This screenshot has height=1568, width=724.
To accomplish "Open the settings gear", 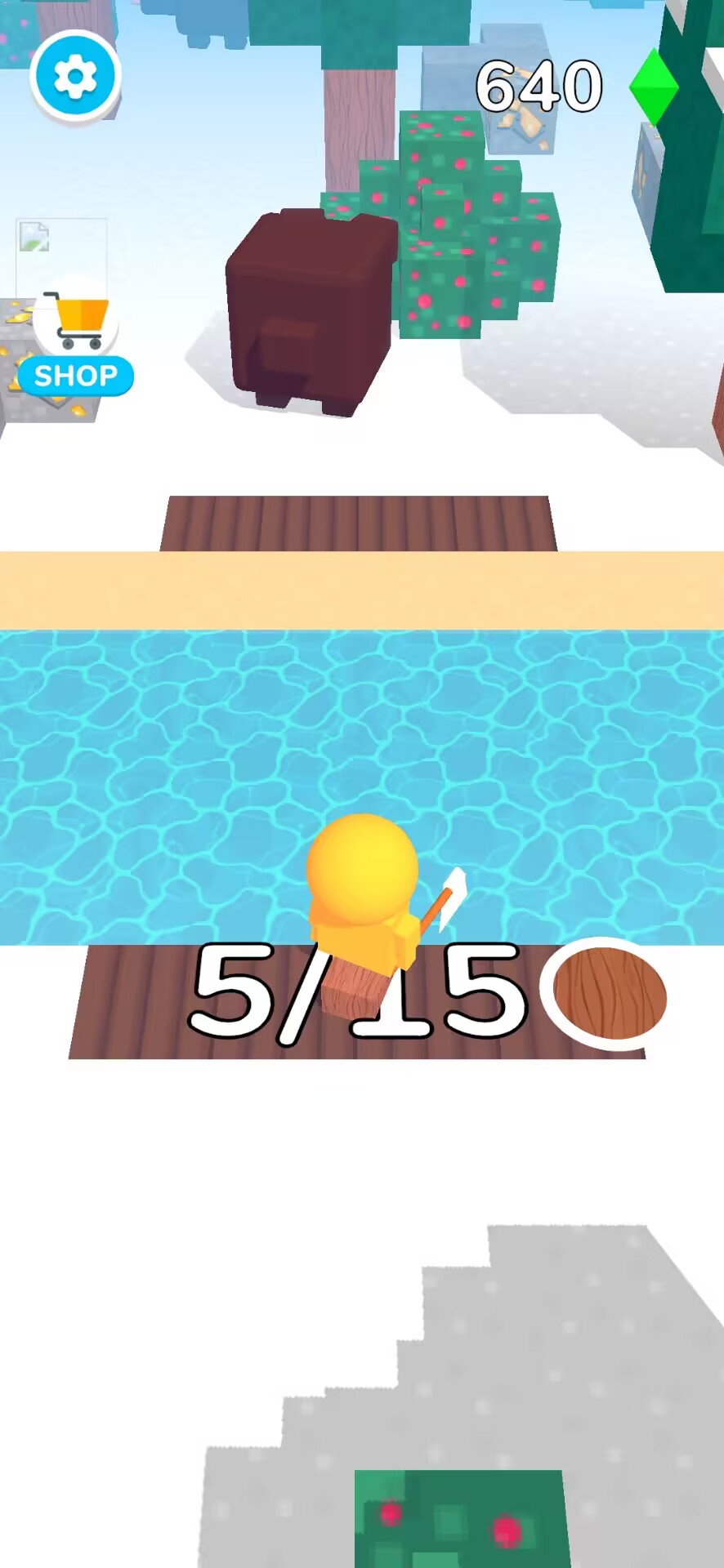I will pos(75,77).
